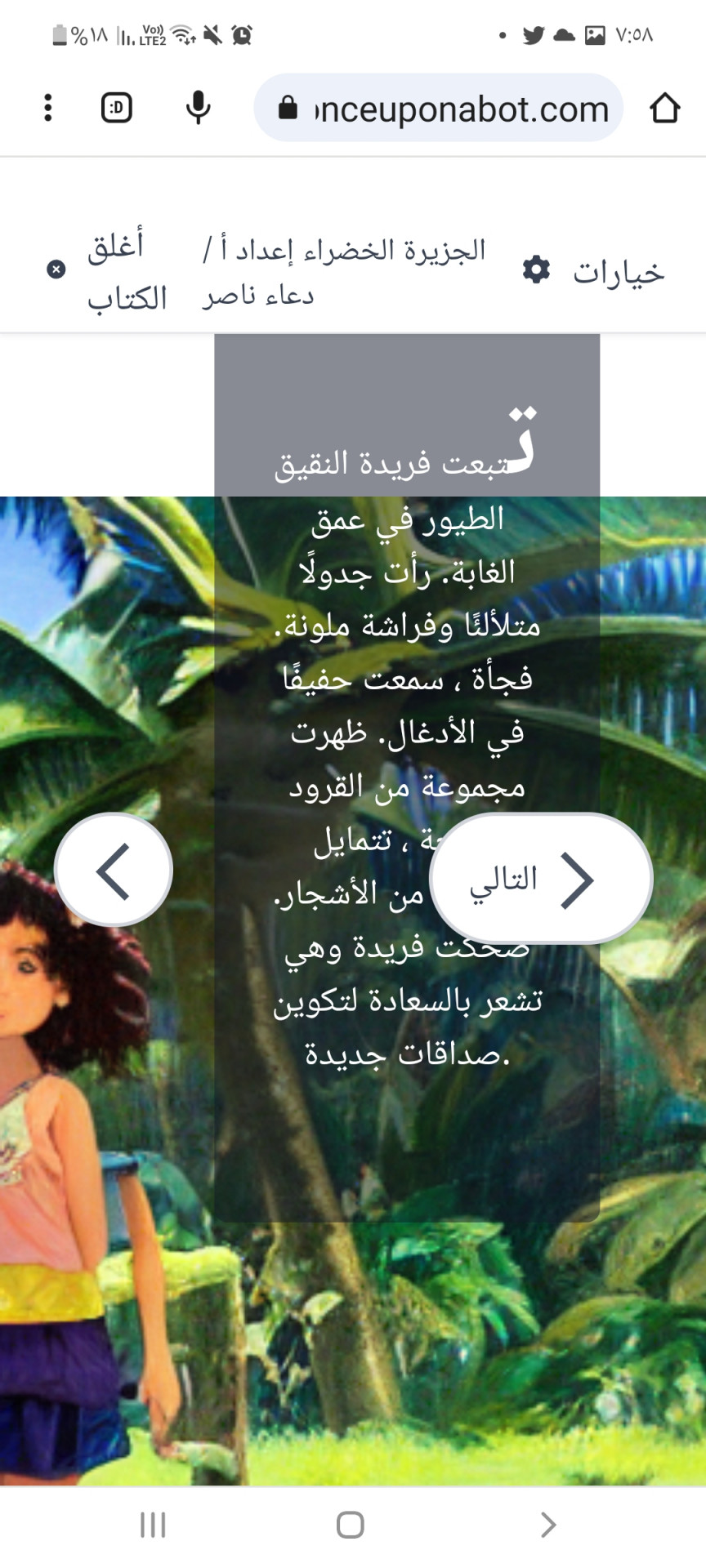
Task: Go to the phone home screen
Action: tap(351, 1524)
